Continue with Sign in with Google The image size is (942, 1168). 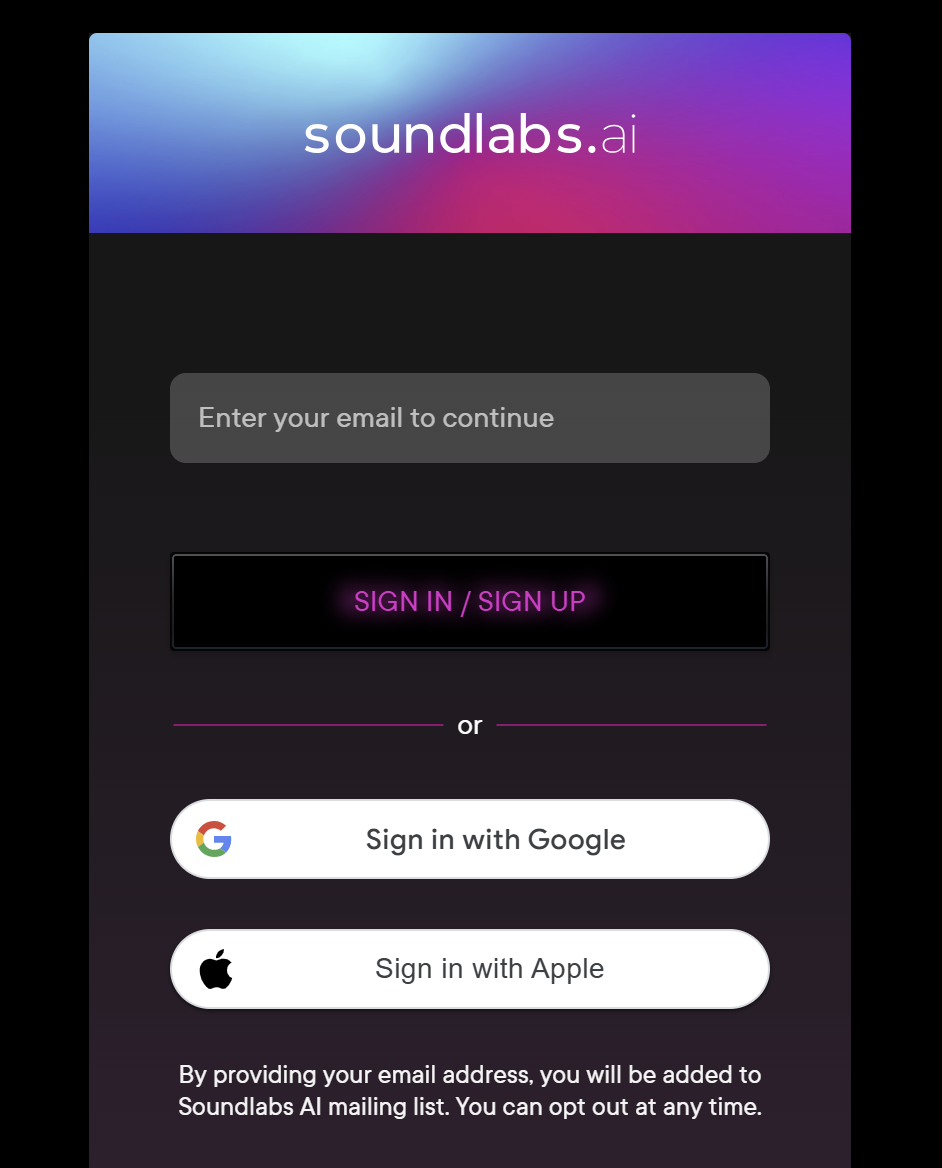pyautogui.click(x=469, y=839)
